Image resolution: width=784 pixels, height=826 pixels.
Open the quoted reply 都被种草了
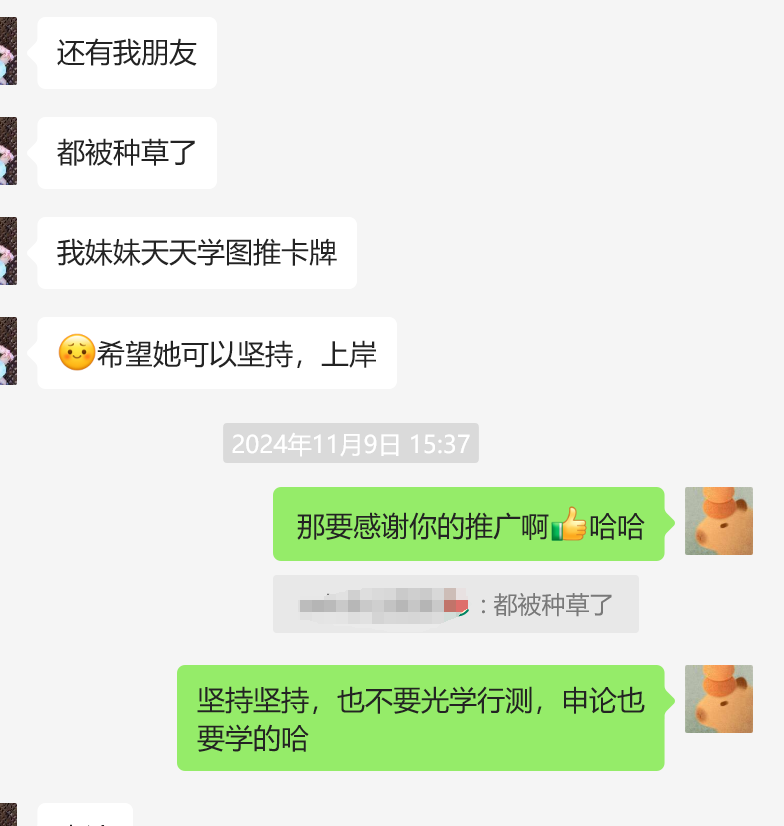455,604
